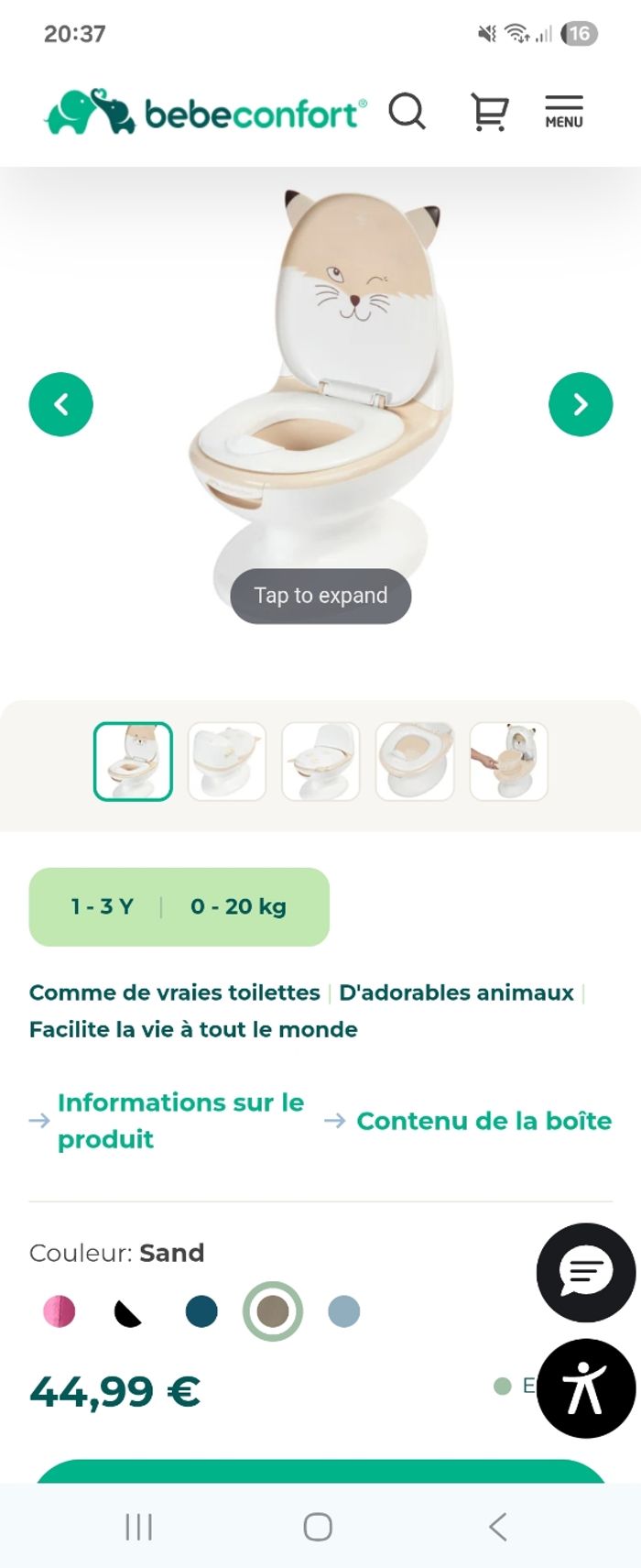
Task: Select the thumbnail showing a hand
Action: coord(508,762)
